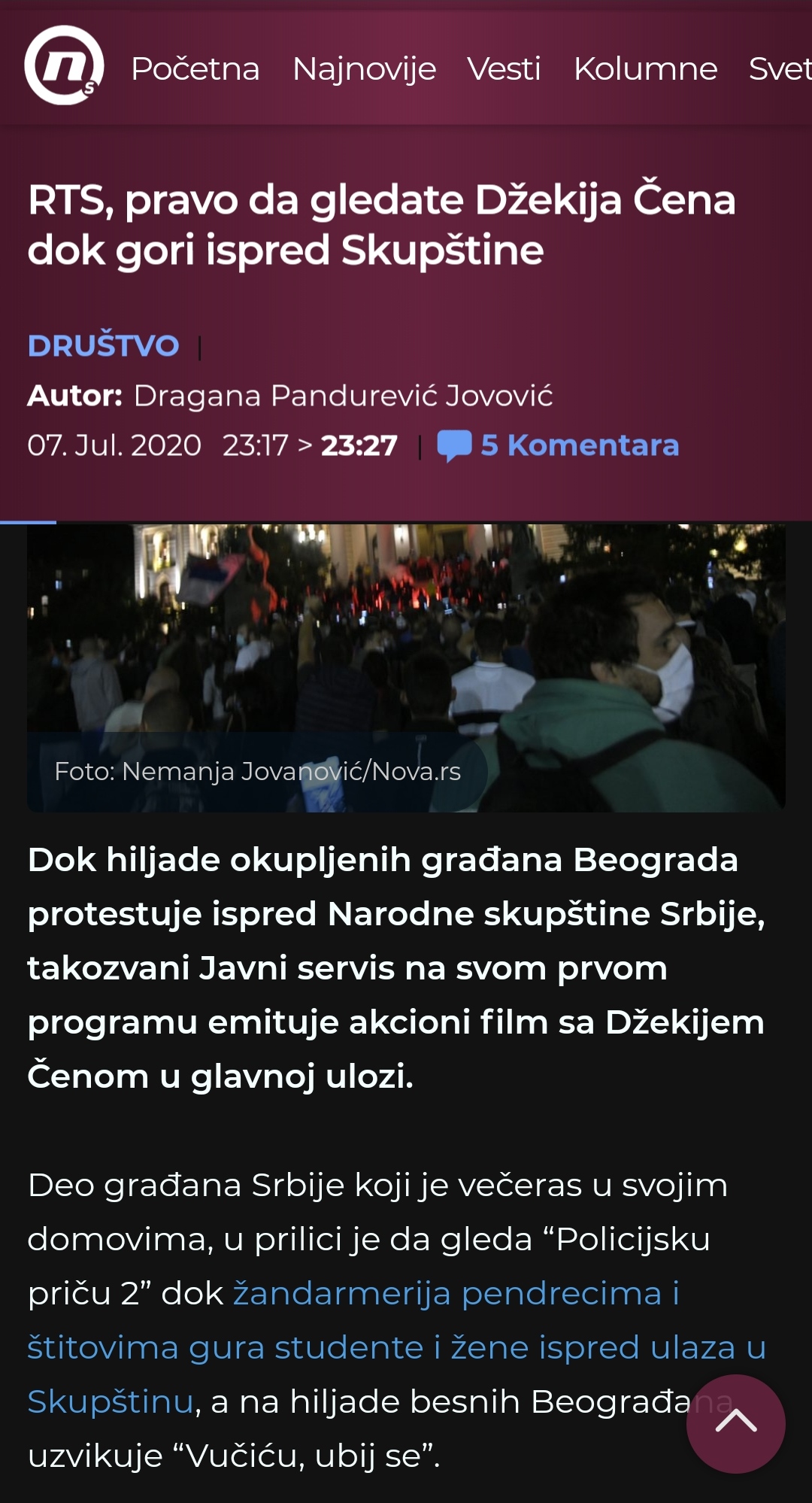Screen dimensions: 812x1503
Task: Open the DRUŠTVO category link
Action: click(x=104, y=346)
